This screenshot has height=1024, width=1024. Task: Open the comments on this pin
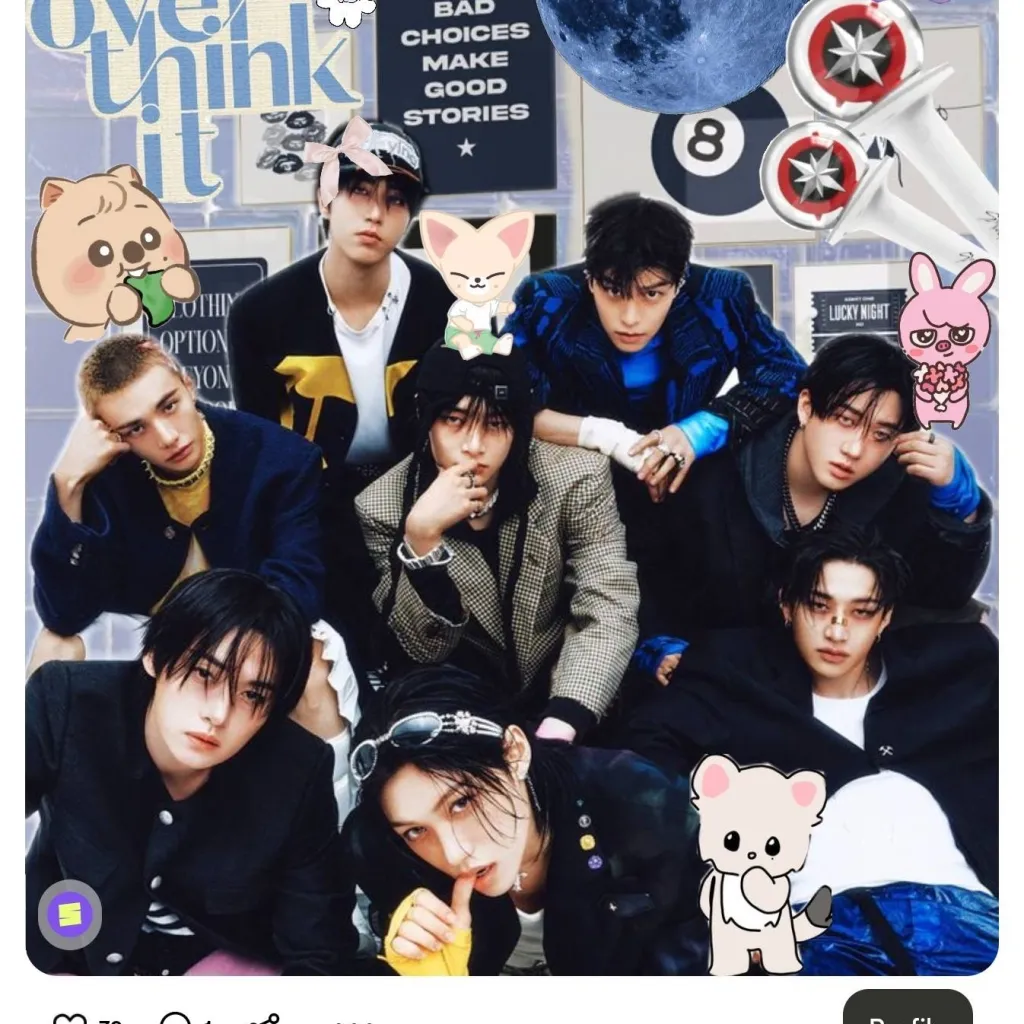coord(175,1019)
